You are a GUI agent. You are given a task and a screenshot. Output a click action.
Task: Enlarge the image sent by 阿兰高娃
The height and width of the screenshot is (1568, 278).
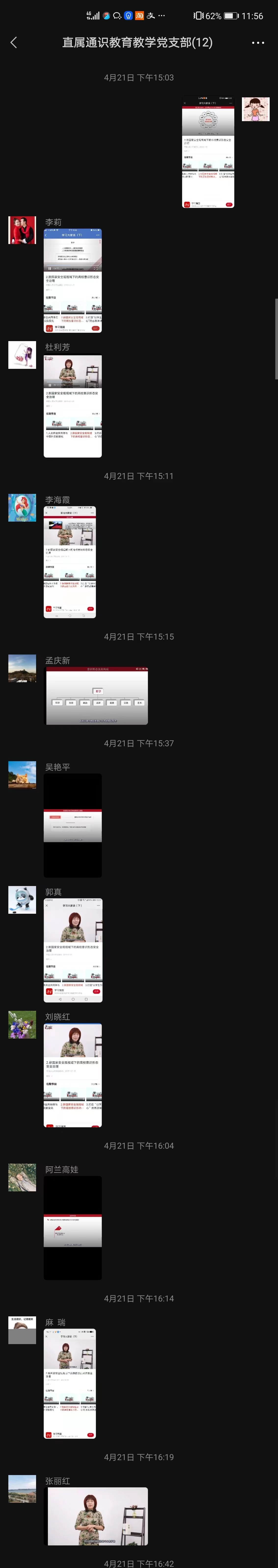pos(73,1227)
